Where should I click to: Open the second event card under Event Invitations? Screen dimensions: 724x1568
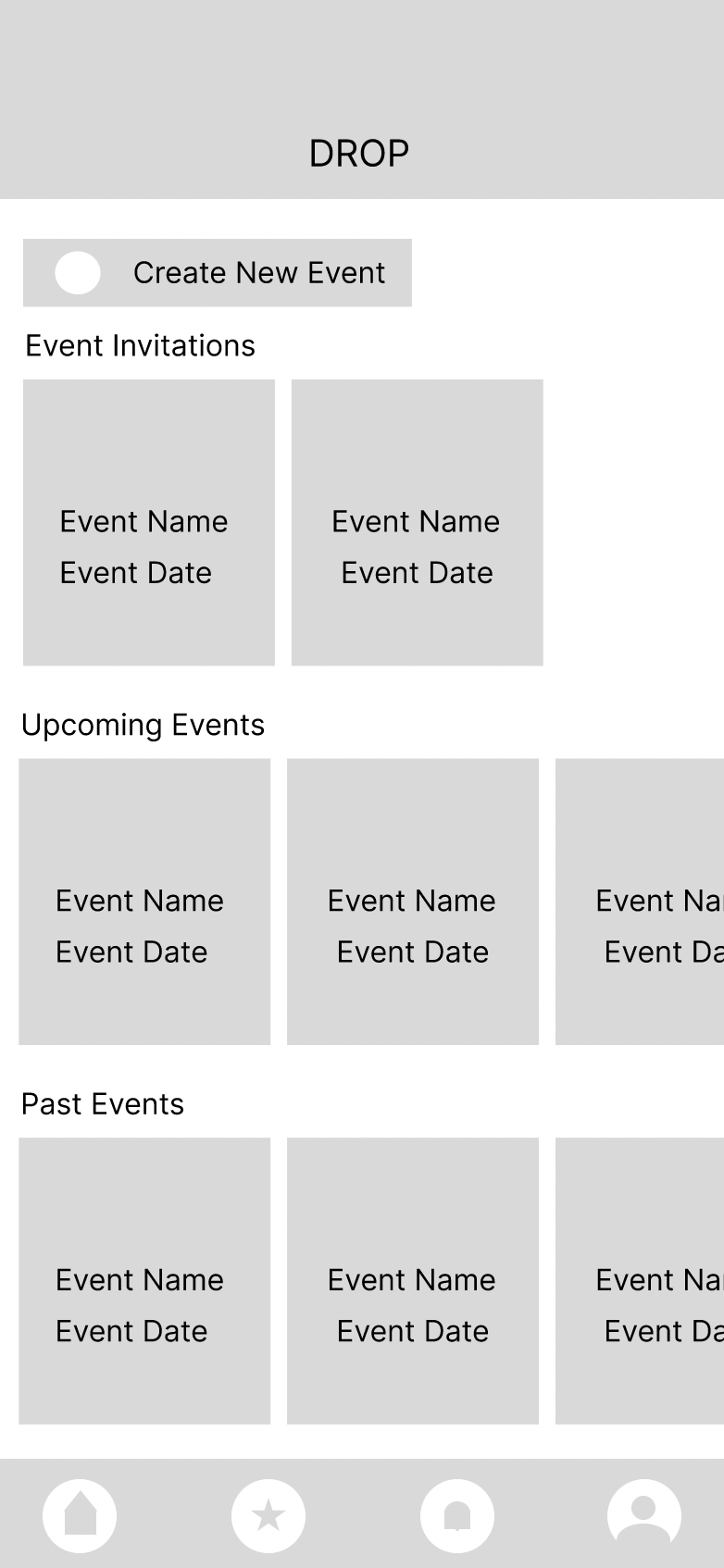[418, 522]
